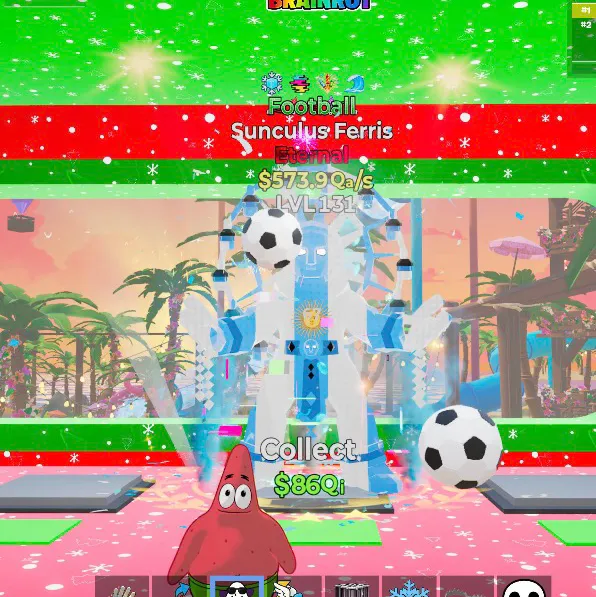The height and width of the screenshot is (597, 596).
Task: Pick the striped cage item in the hotbar
Action: 352,587
